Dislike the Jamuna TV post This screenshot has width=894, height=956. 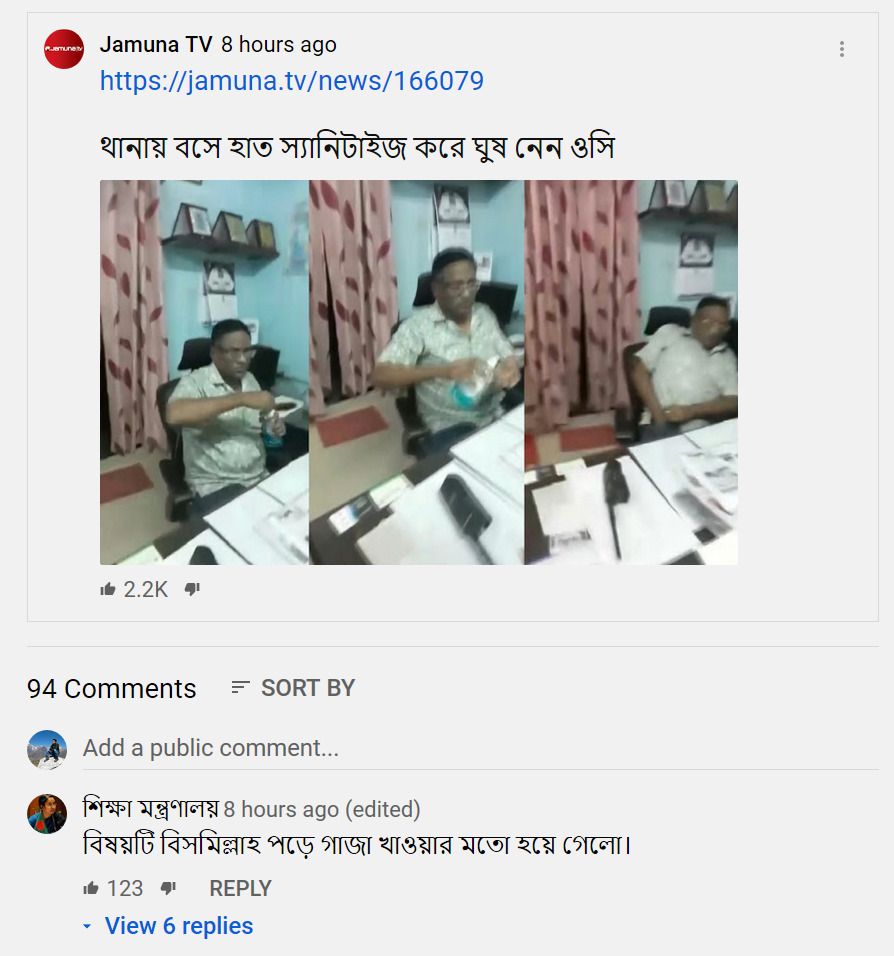tap(193, 590)
